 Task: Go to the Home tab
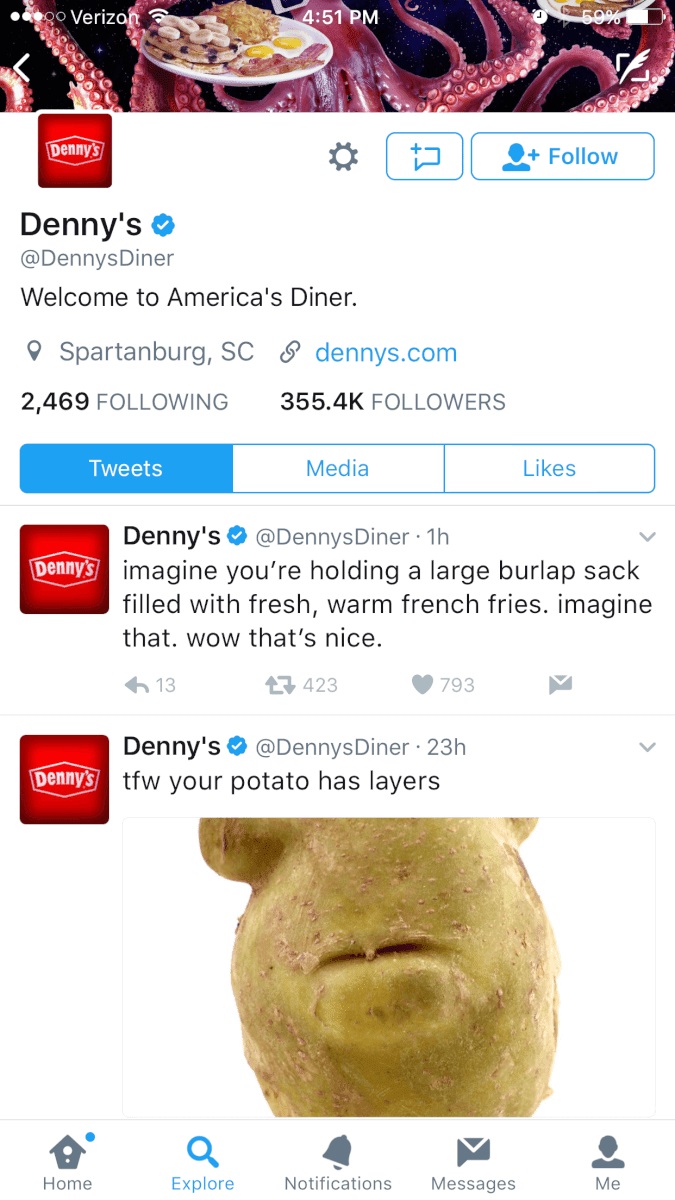point(67,1162)
